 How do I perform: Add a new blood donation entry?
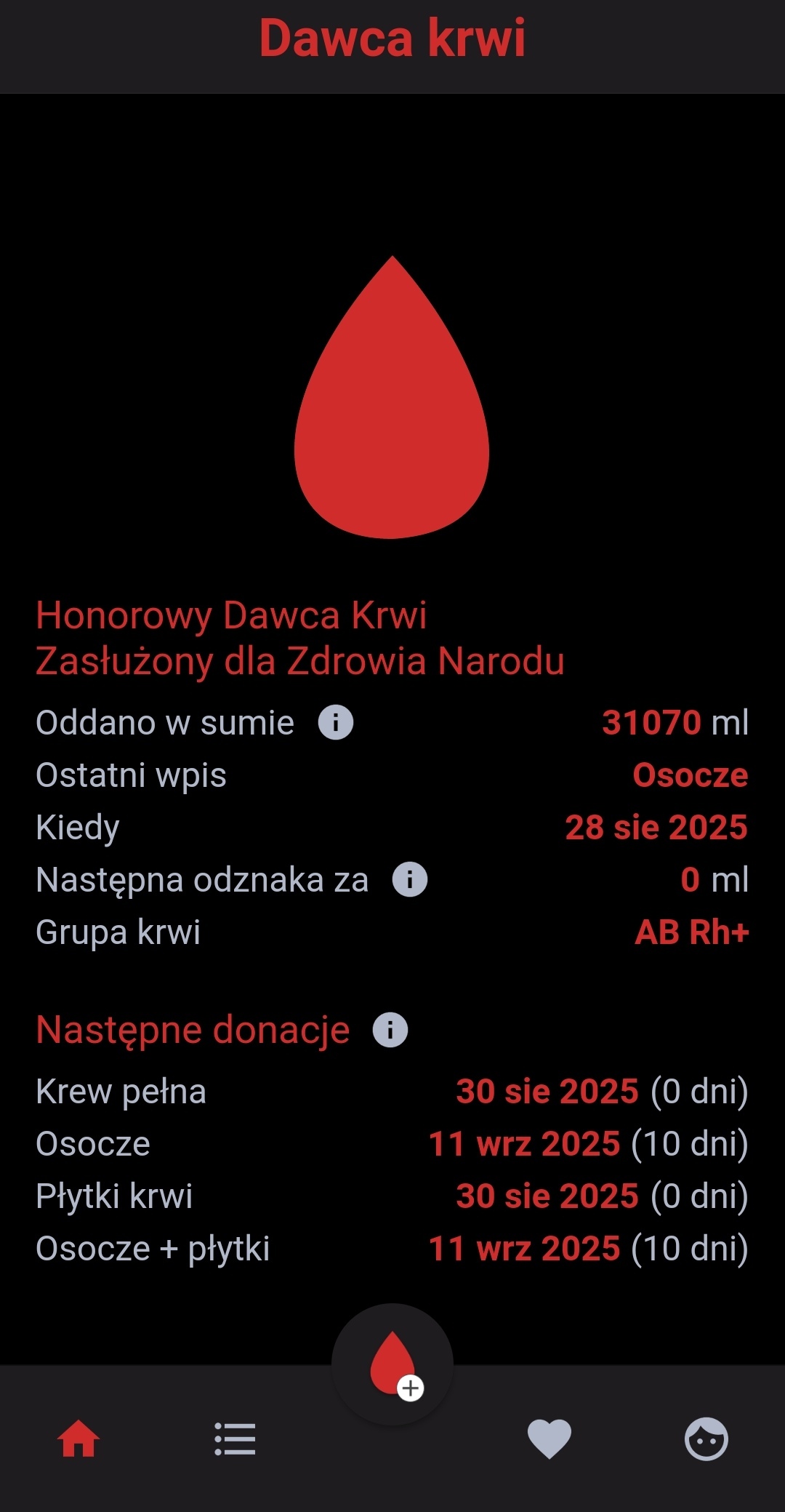392,1364
